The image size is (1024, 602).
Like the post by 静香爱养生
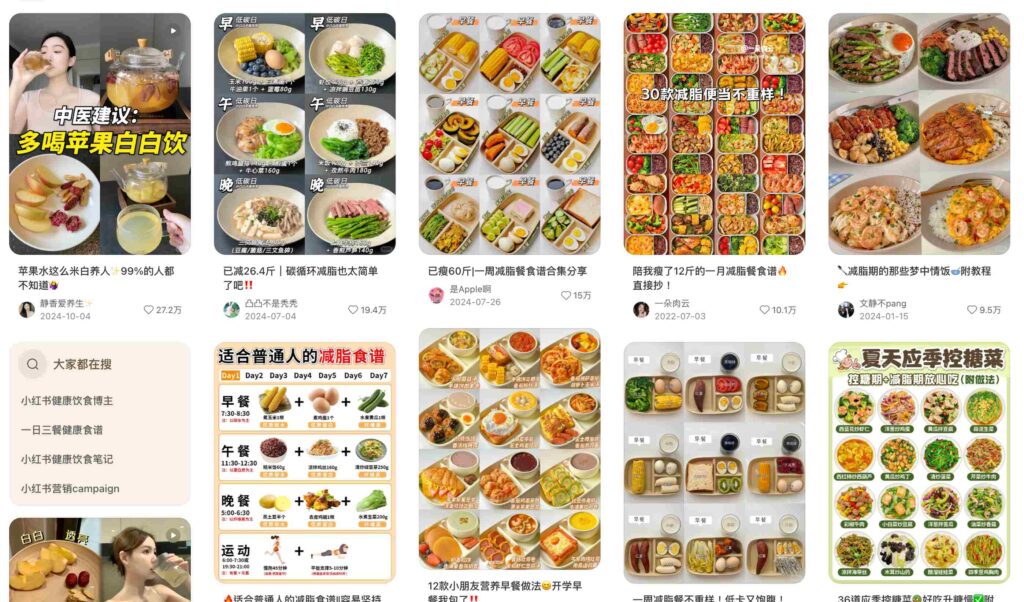tap(149, 310)
